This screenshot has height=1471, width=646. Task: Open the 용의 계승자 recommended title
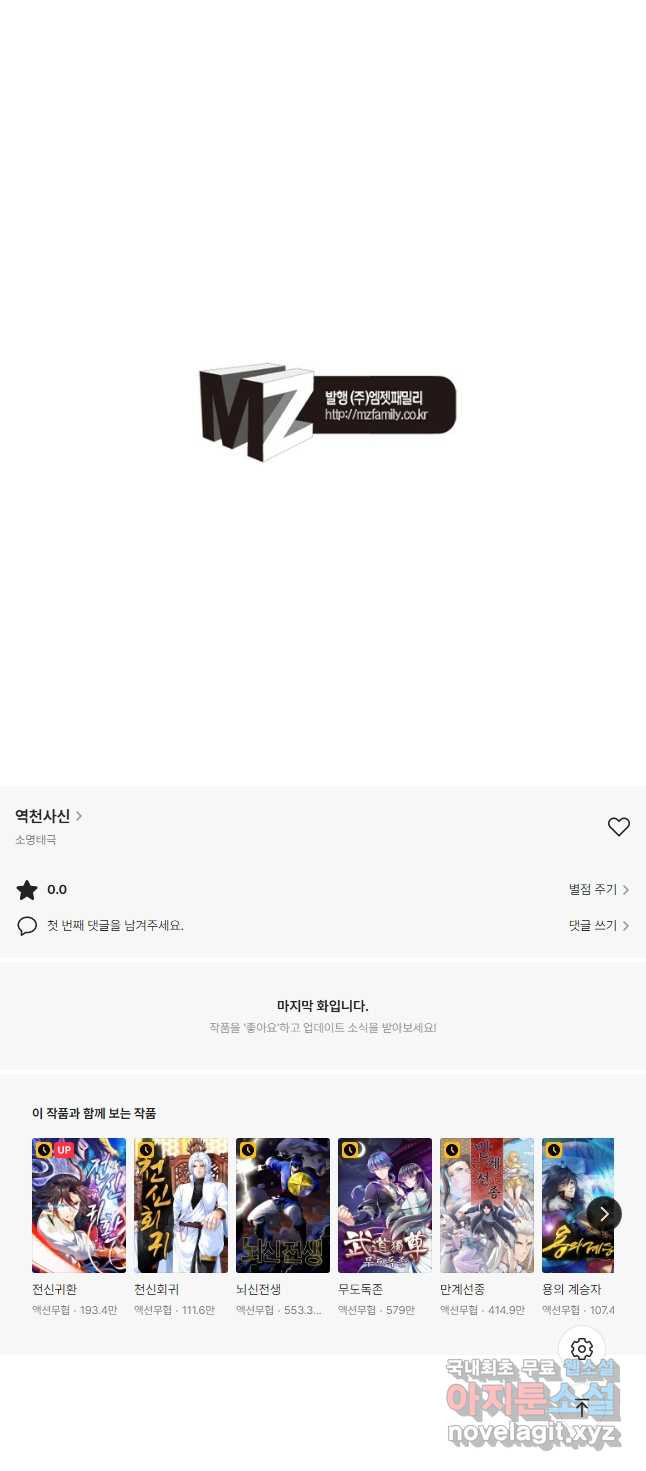[x=578, y=1205]
